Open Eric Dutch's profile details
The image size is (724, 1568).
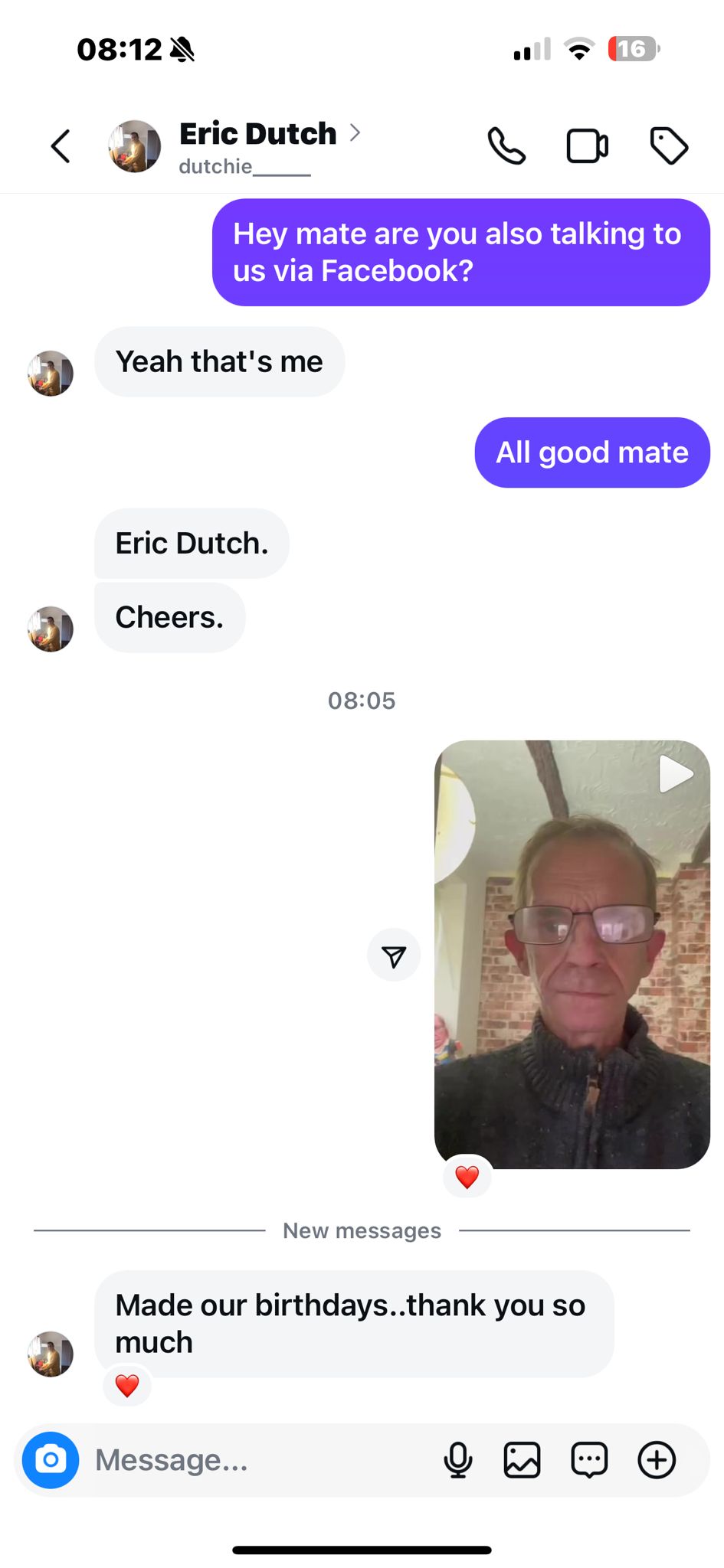258,135
